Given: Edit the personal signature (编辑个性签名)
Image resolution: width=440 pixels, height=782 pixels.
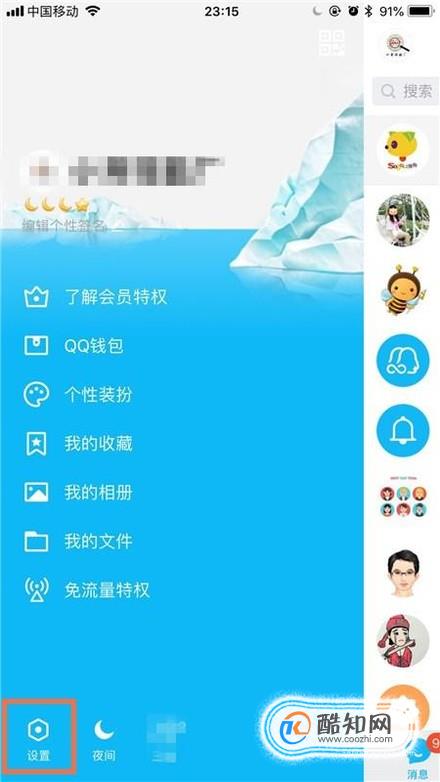Looking at the screenshot, I should (x=64, y=225).
